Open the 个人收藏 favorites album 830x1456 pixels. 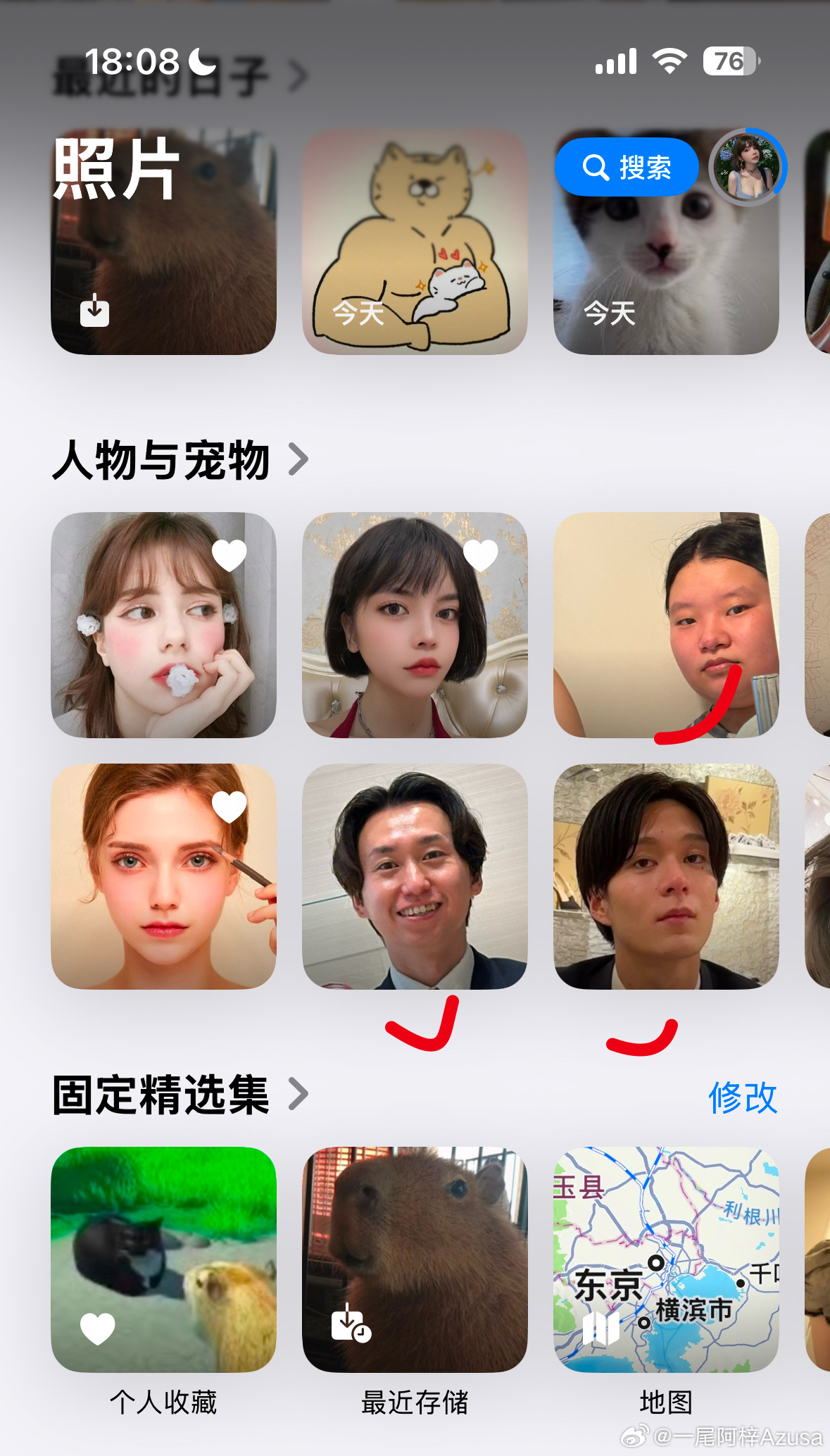coord(163,1259)
